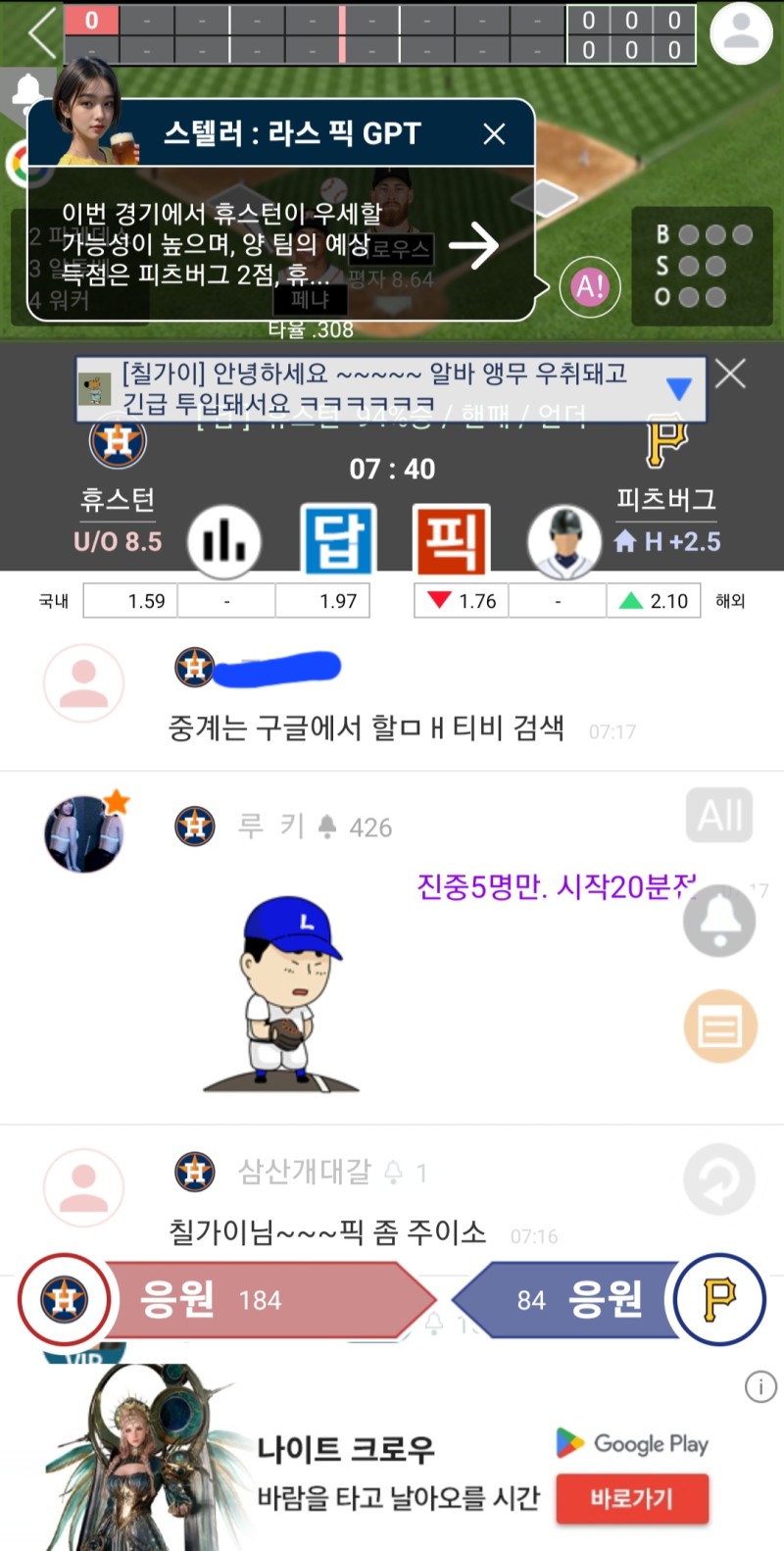Select the overseas odds 2.10
Viewport: 784px width, 1551px height.
point(654,601)
